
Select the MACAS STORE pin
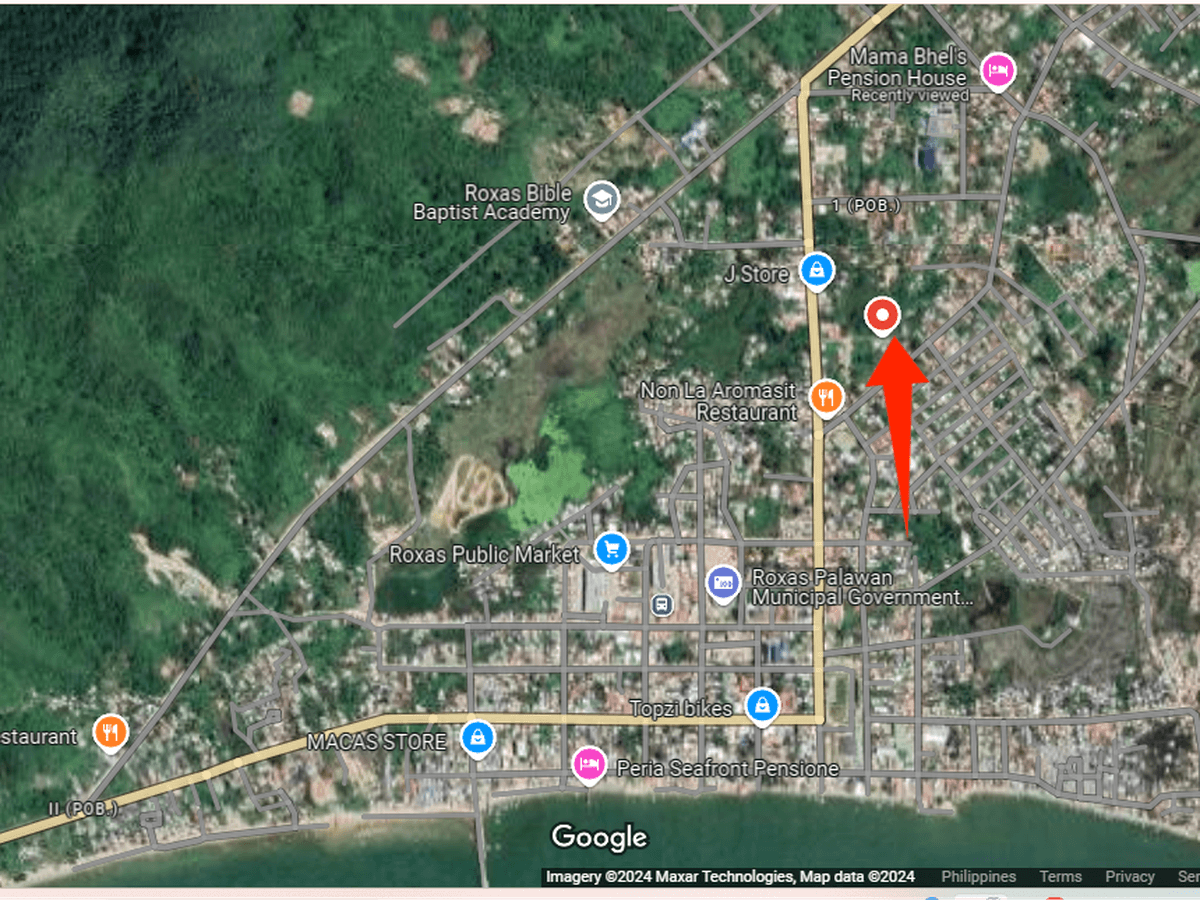click(478, 739)
